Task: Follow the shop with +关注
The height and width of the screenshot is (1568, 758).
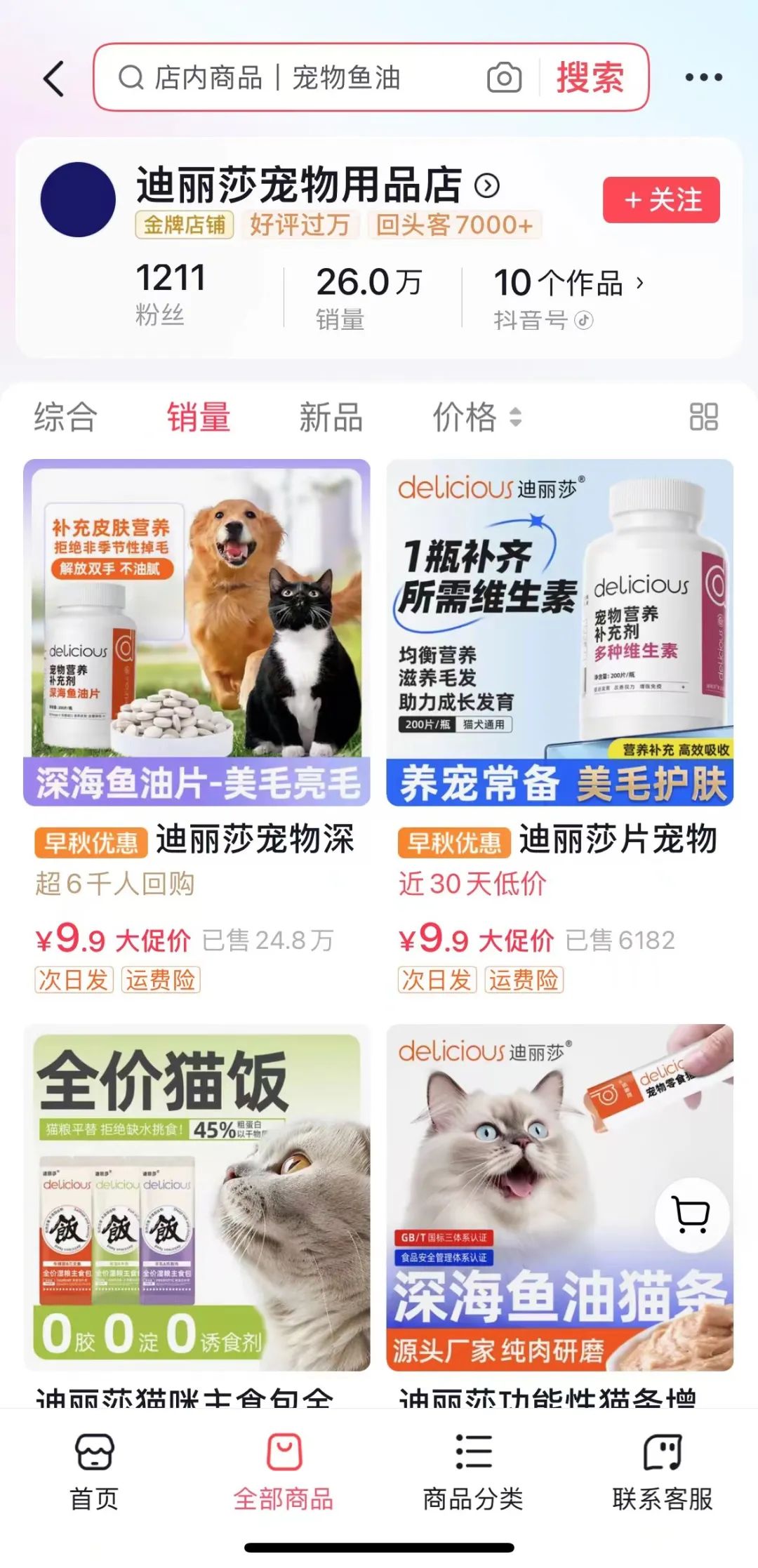Action: coord(660,201)
